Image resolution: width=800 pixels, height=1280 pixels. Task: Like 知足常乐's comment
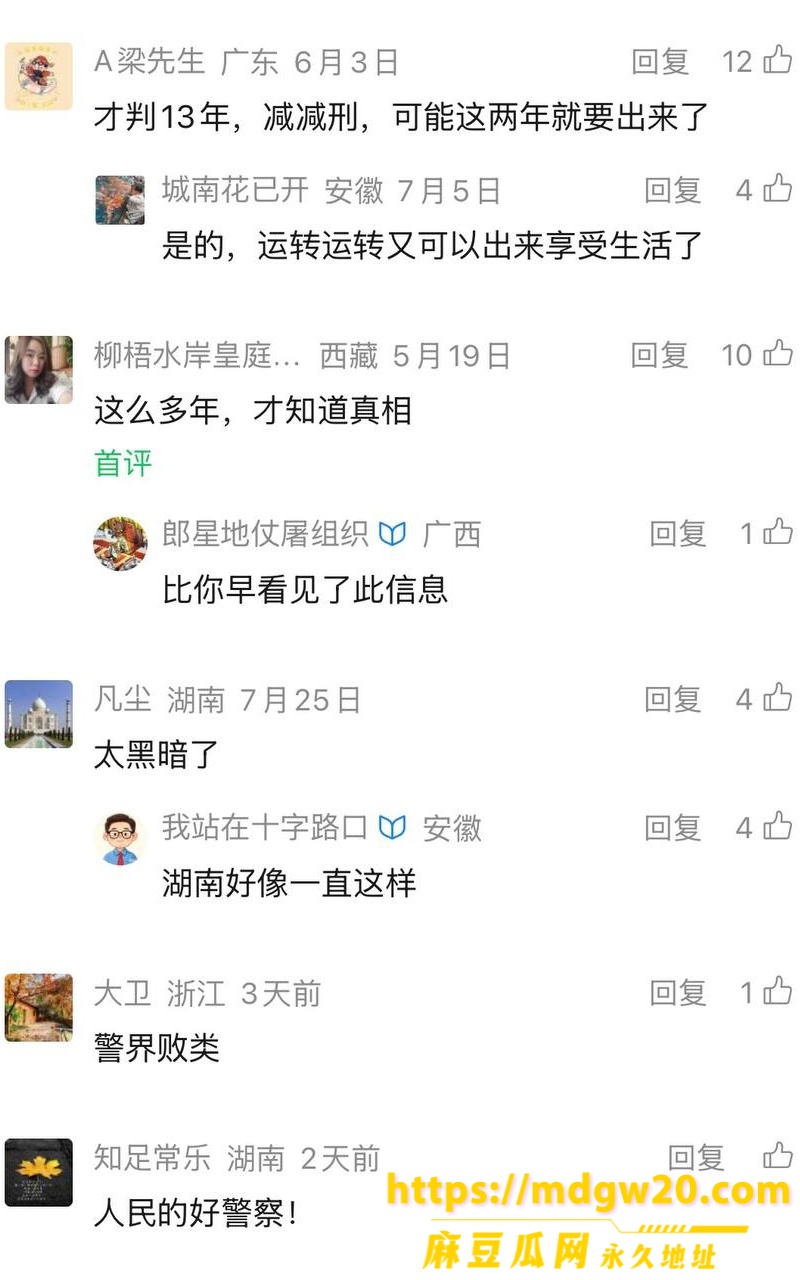point(778,1156)
